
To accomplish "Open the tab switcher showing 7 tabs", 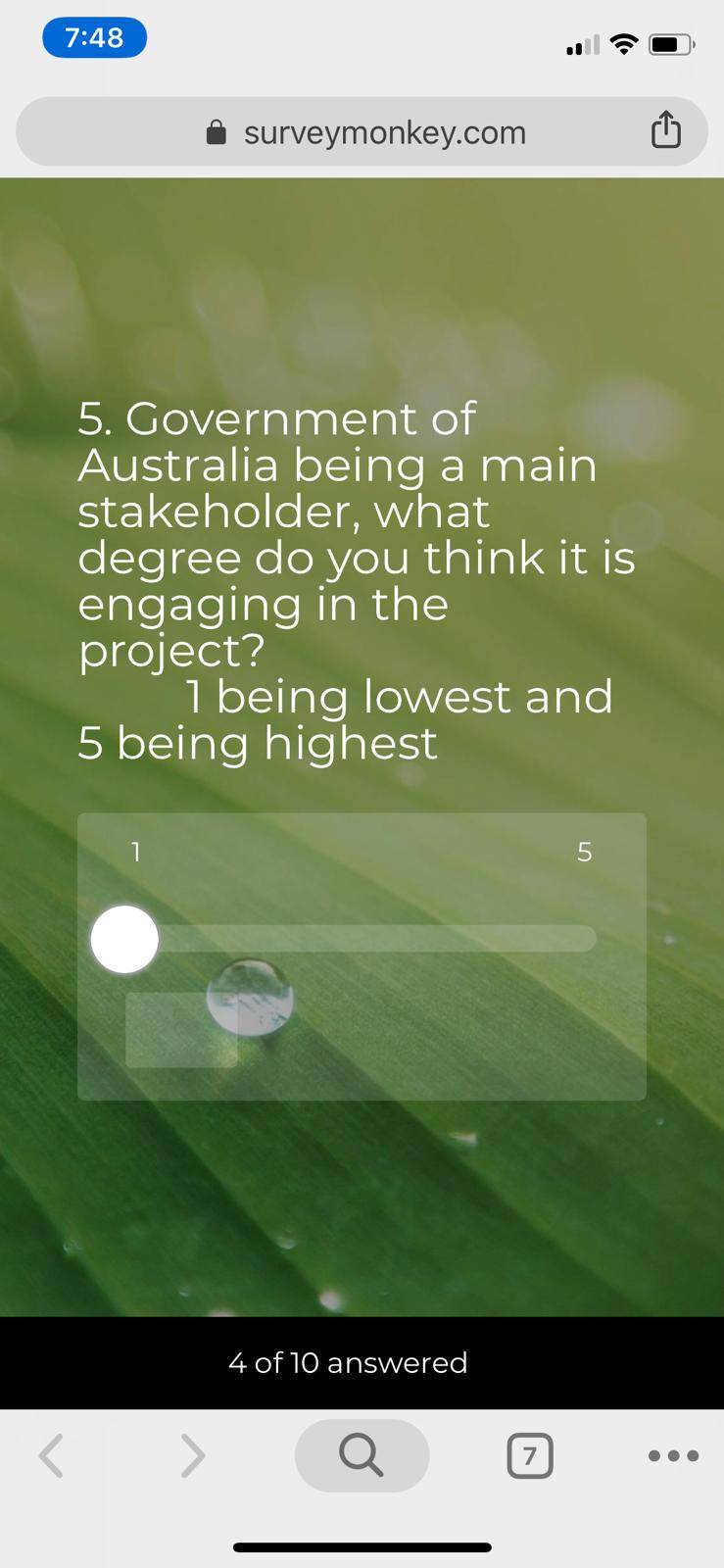I will click(x=530, y=1455).
